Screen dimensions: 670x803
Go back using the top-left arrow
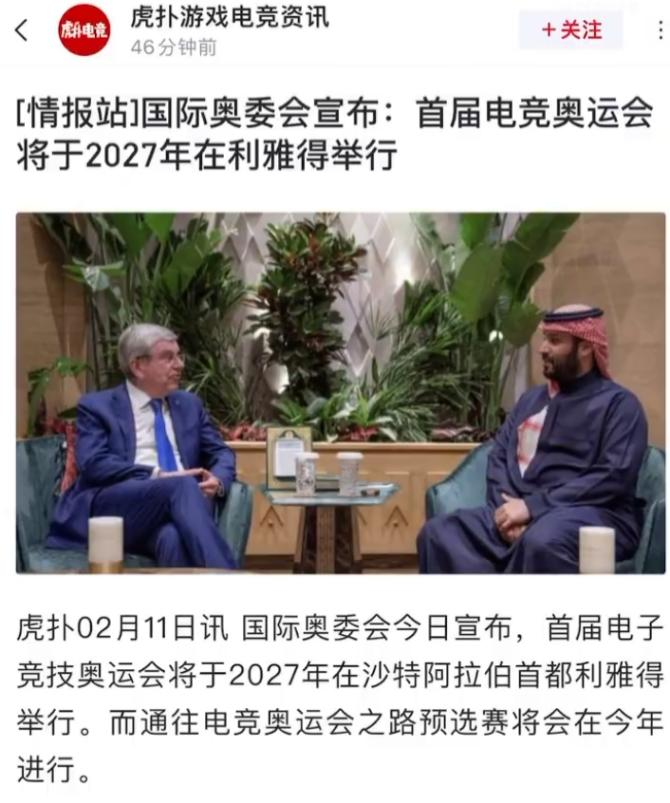(22, 30)
